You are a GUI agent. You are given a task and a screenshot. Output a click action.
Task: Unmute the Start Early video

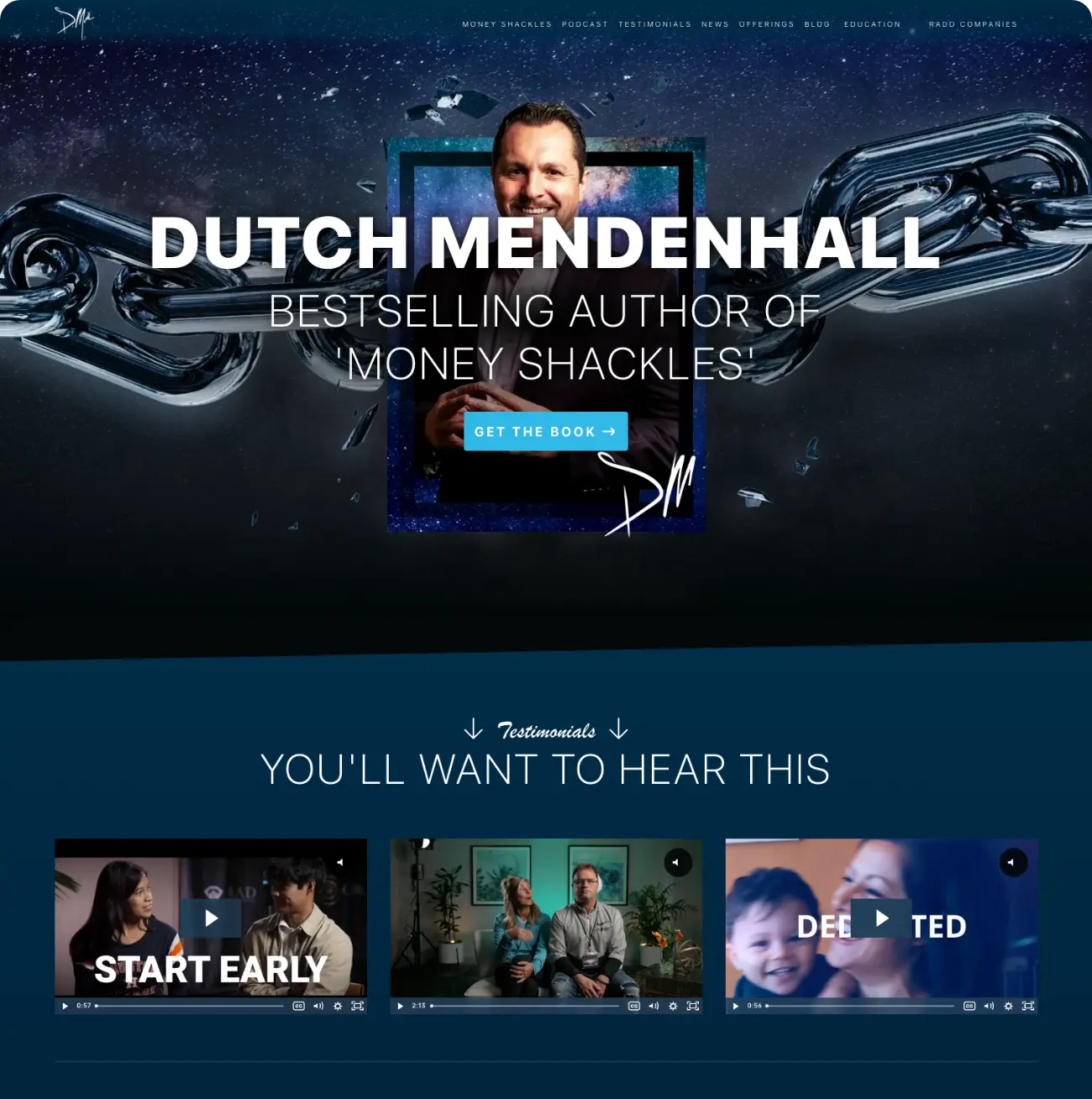tap(340, 862)
